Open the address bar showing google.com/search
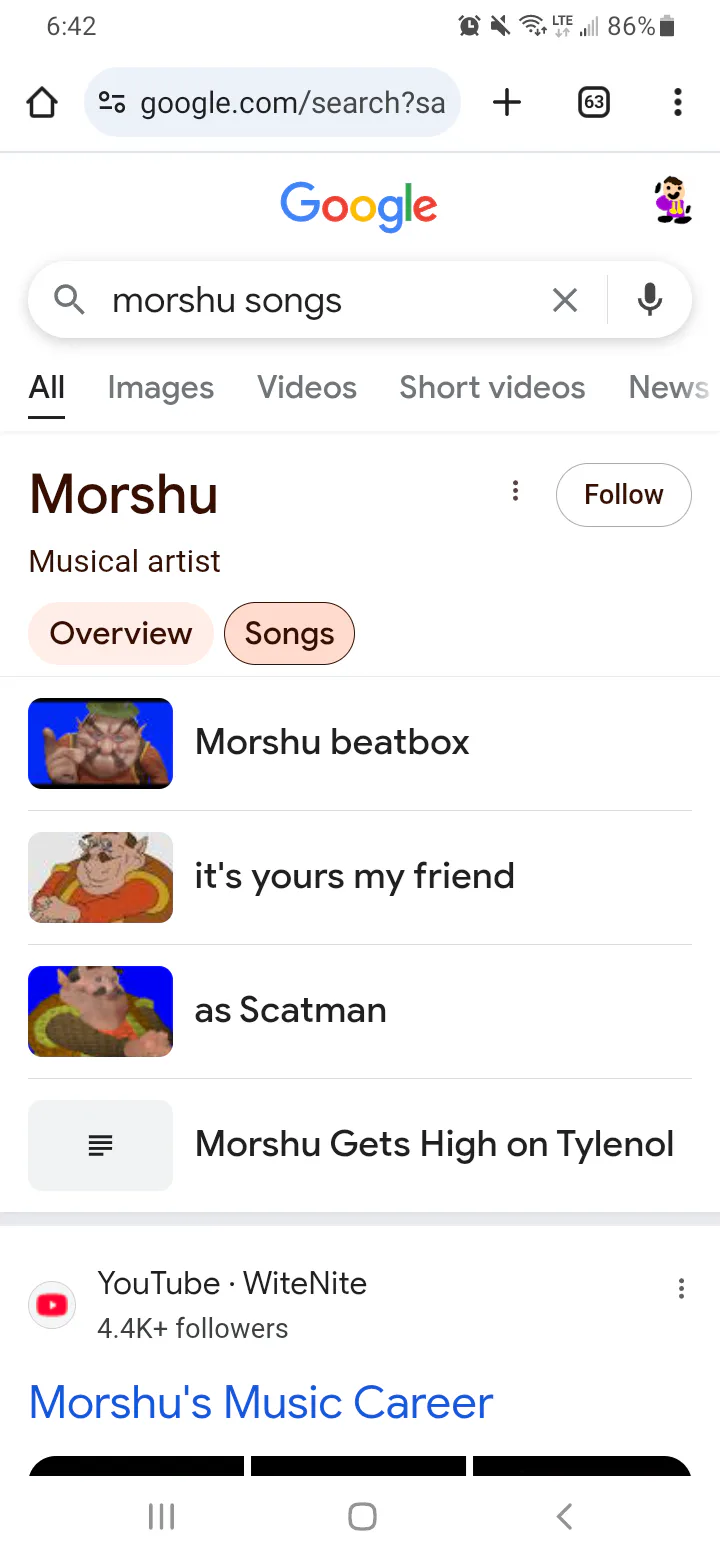720x1560 pixels. 272,102
